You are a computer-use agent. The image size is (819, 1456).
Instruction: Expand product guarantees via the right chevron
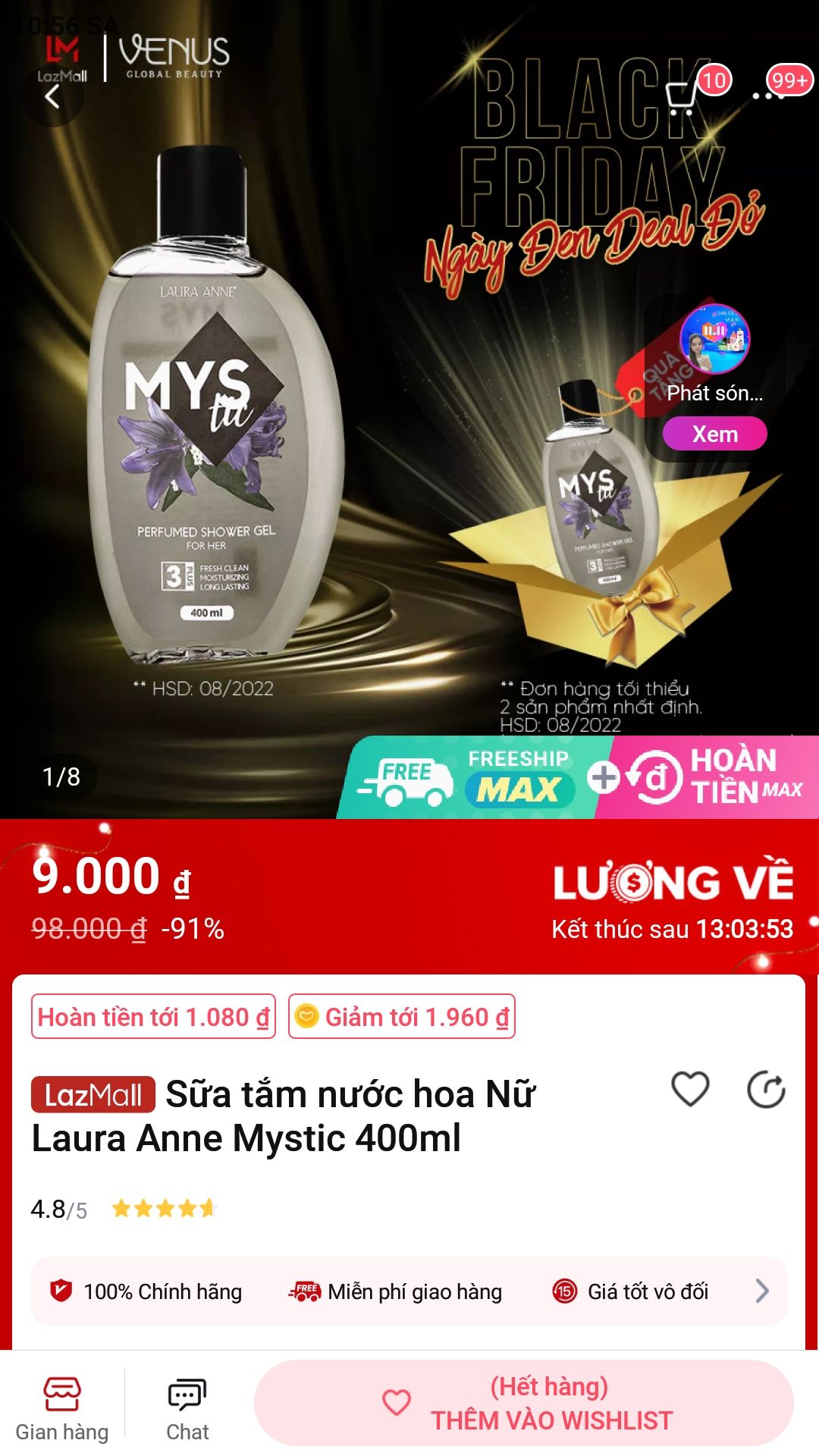(761, 1291)
